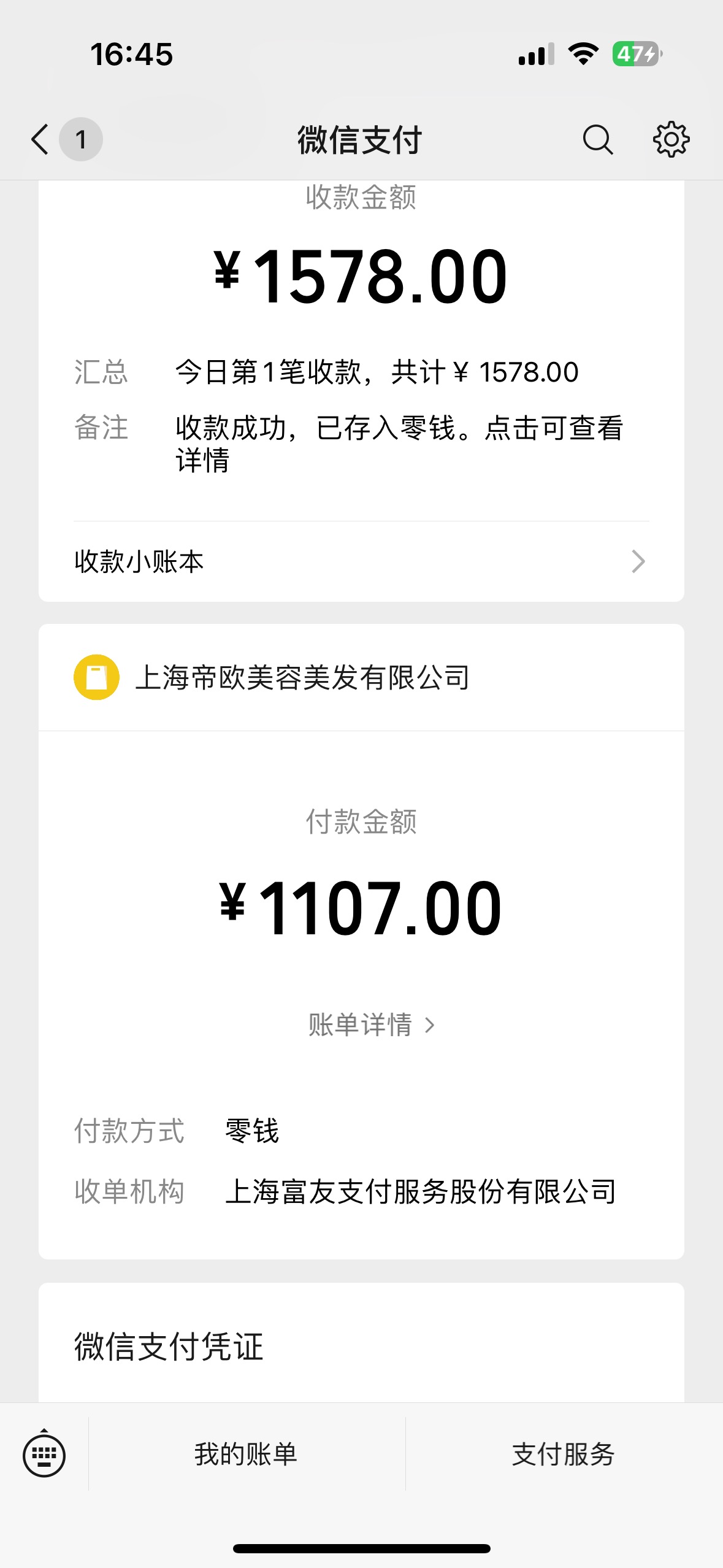Open the 收款小账本 row

[x=361, y=561]
